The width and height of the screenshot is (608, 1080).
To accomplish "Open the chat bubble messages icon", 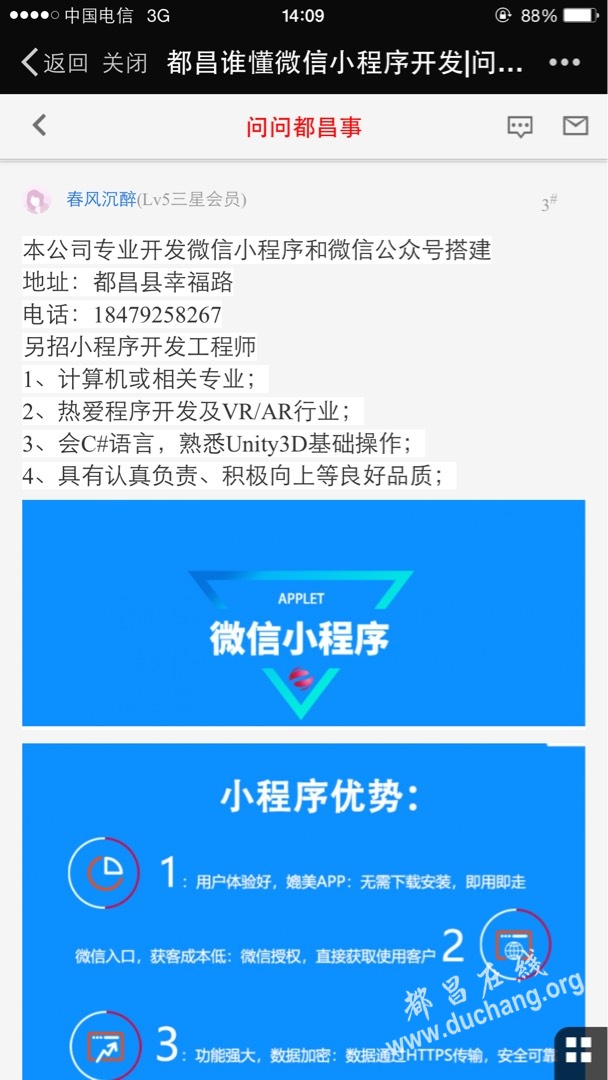I will pos(520,126).
